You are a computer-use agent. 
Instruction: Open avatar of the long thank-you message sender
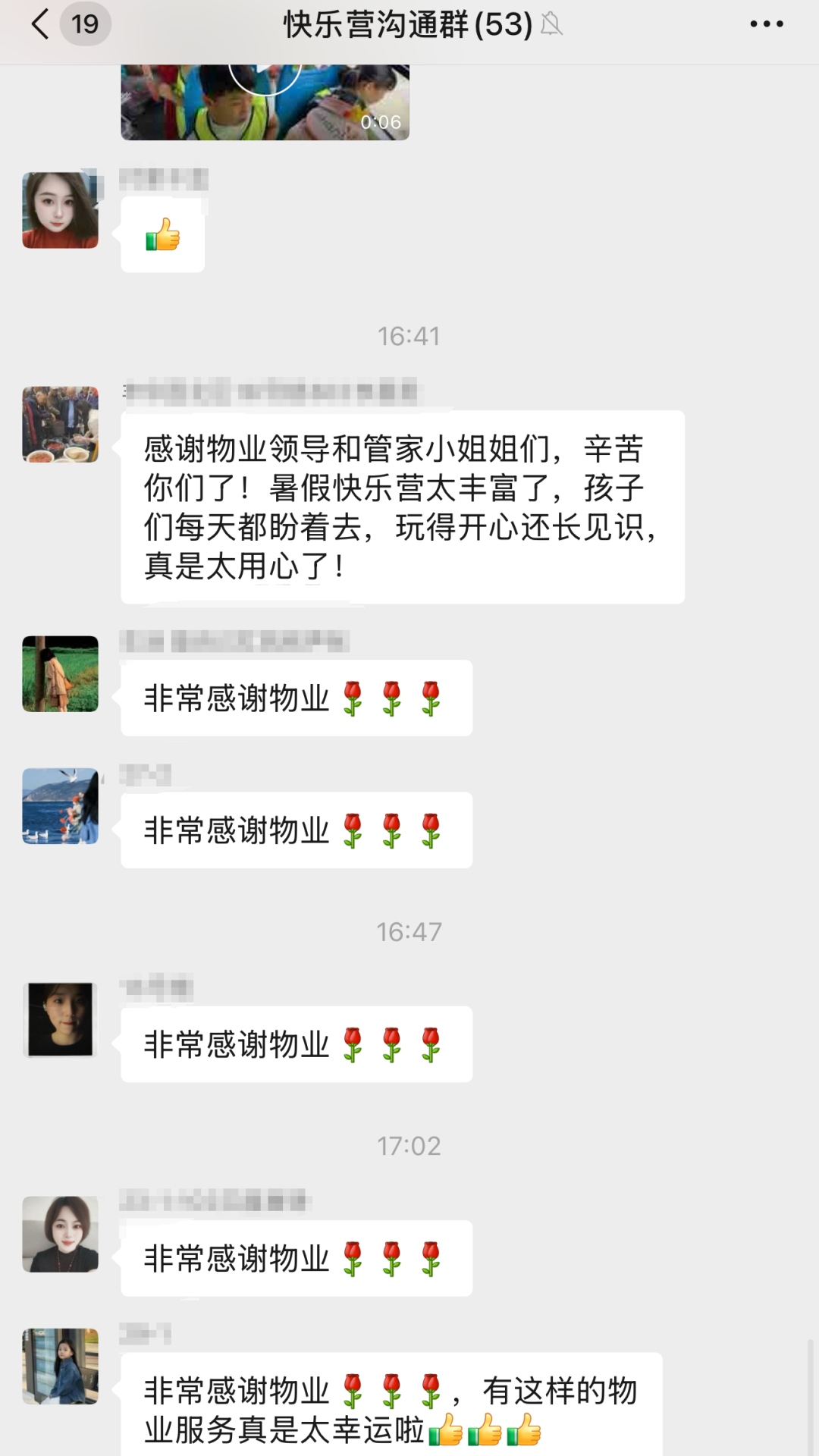(61, 425)
